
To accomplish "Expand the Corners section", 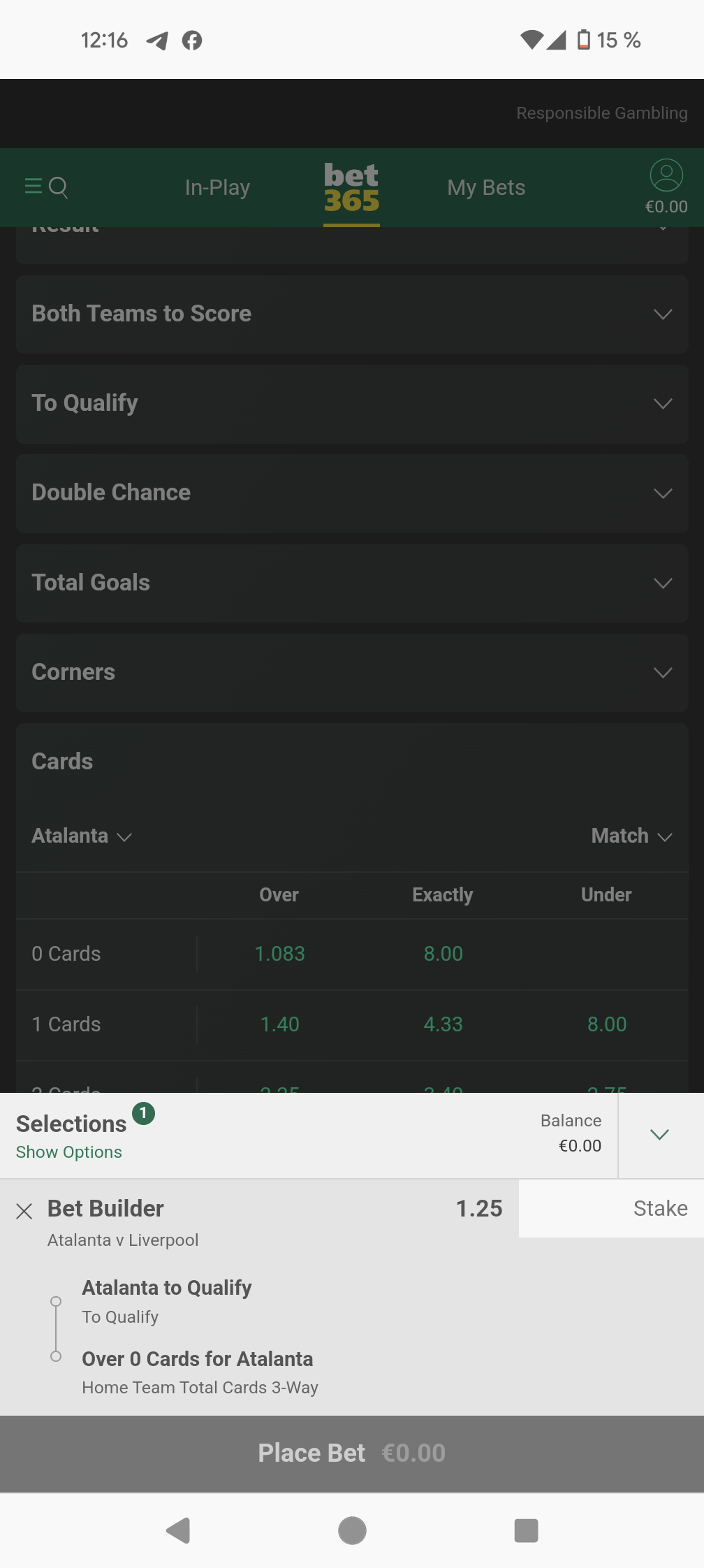I will [352, 672].
